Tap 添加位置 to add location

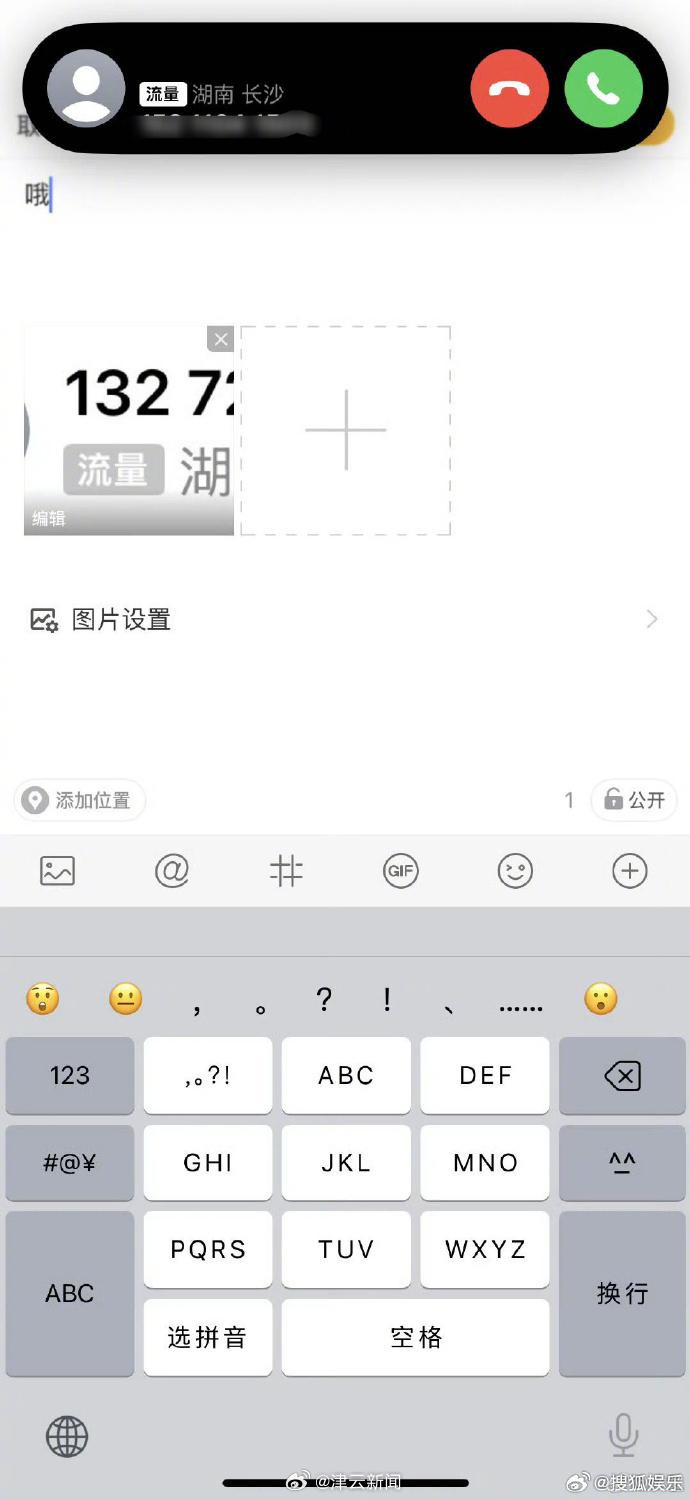point(79,800)
